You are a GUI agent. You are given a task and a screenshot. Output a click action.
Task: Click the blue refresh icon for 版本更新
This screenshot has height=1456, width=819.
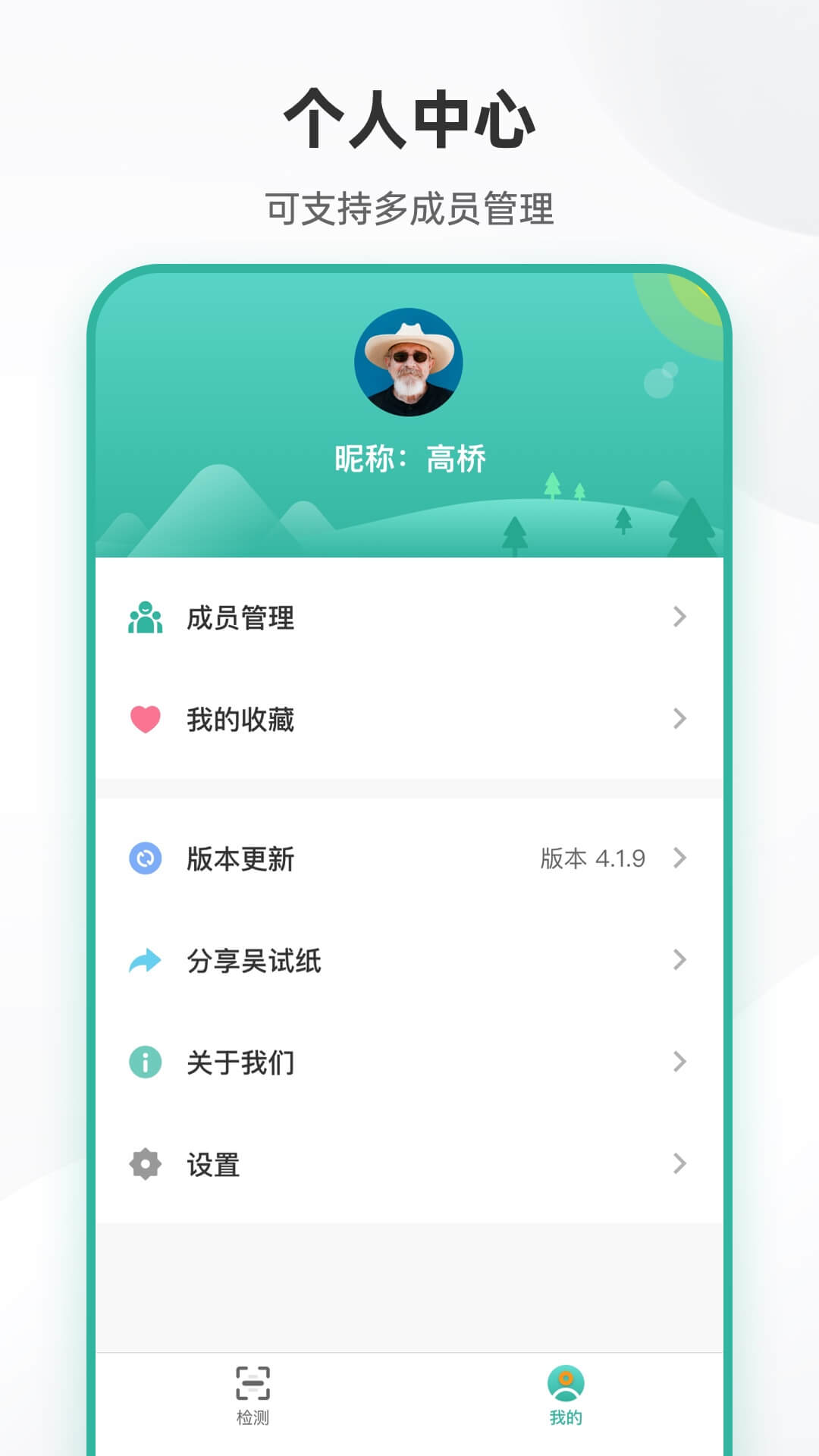tap(147, 859)
